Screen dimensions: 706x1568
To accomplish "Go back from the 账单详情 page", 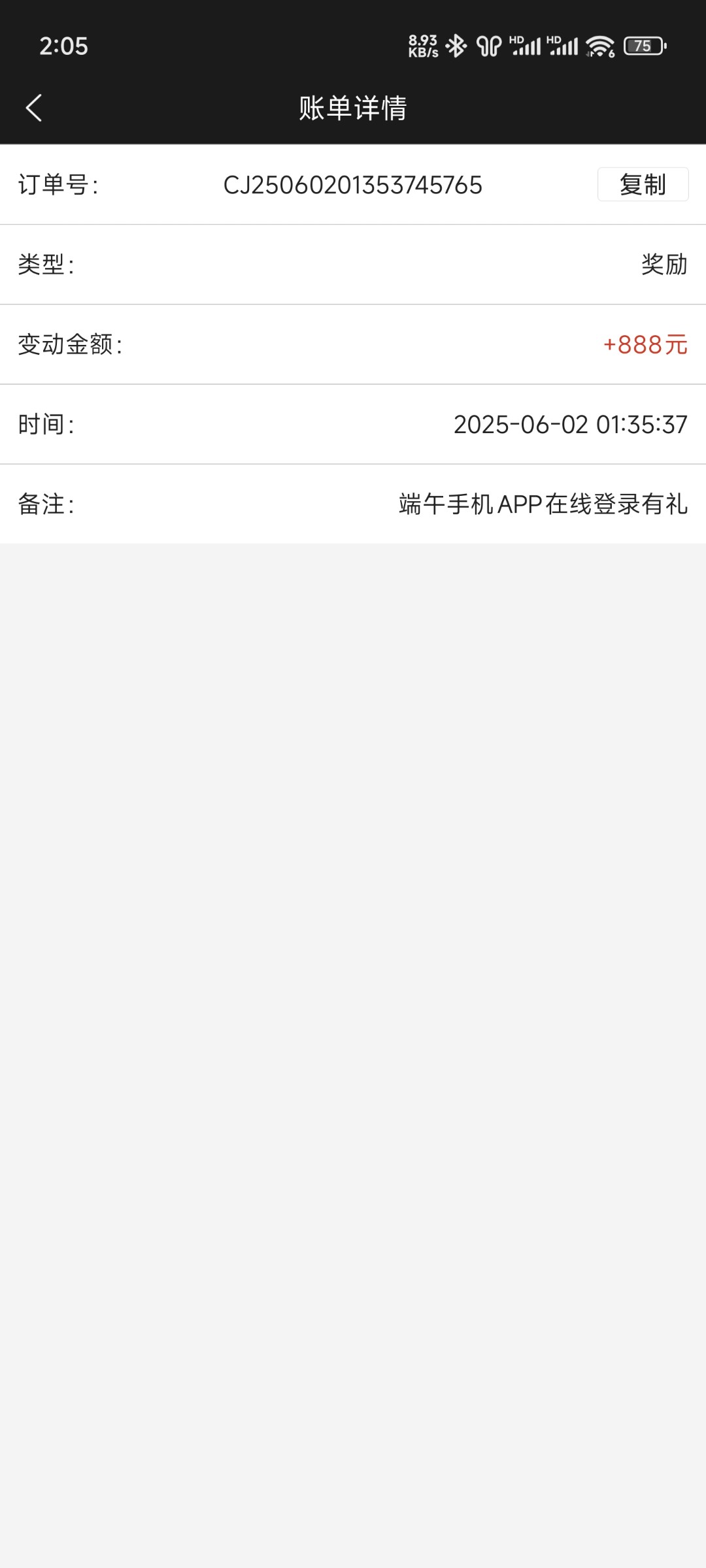I will click(x=34, y=108).
